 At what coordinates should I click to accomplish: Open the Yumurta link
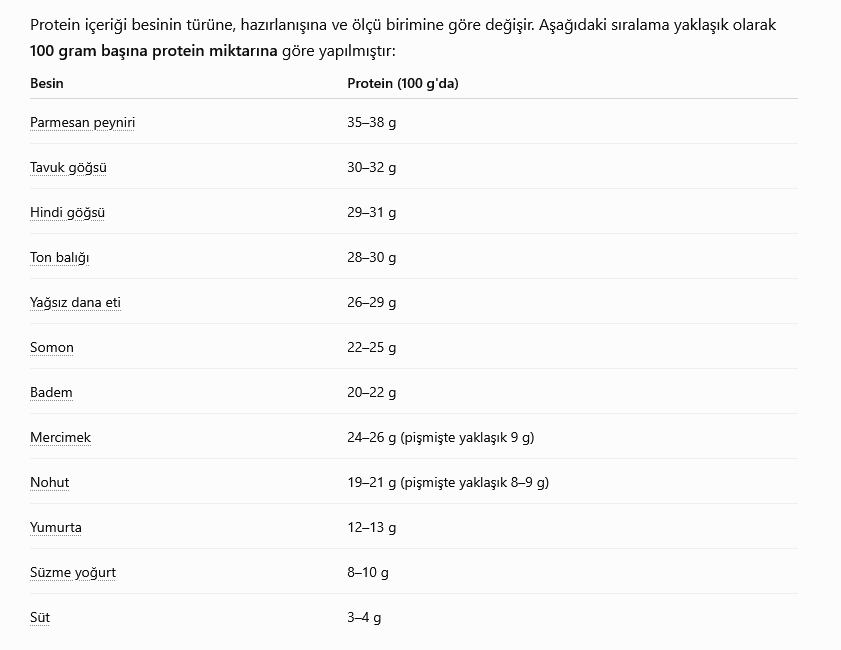click(x=56, y=528)
